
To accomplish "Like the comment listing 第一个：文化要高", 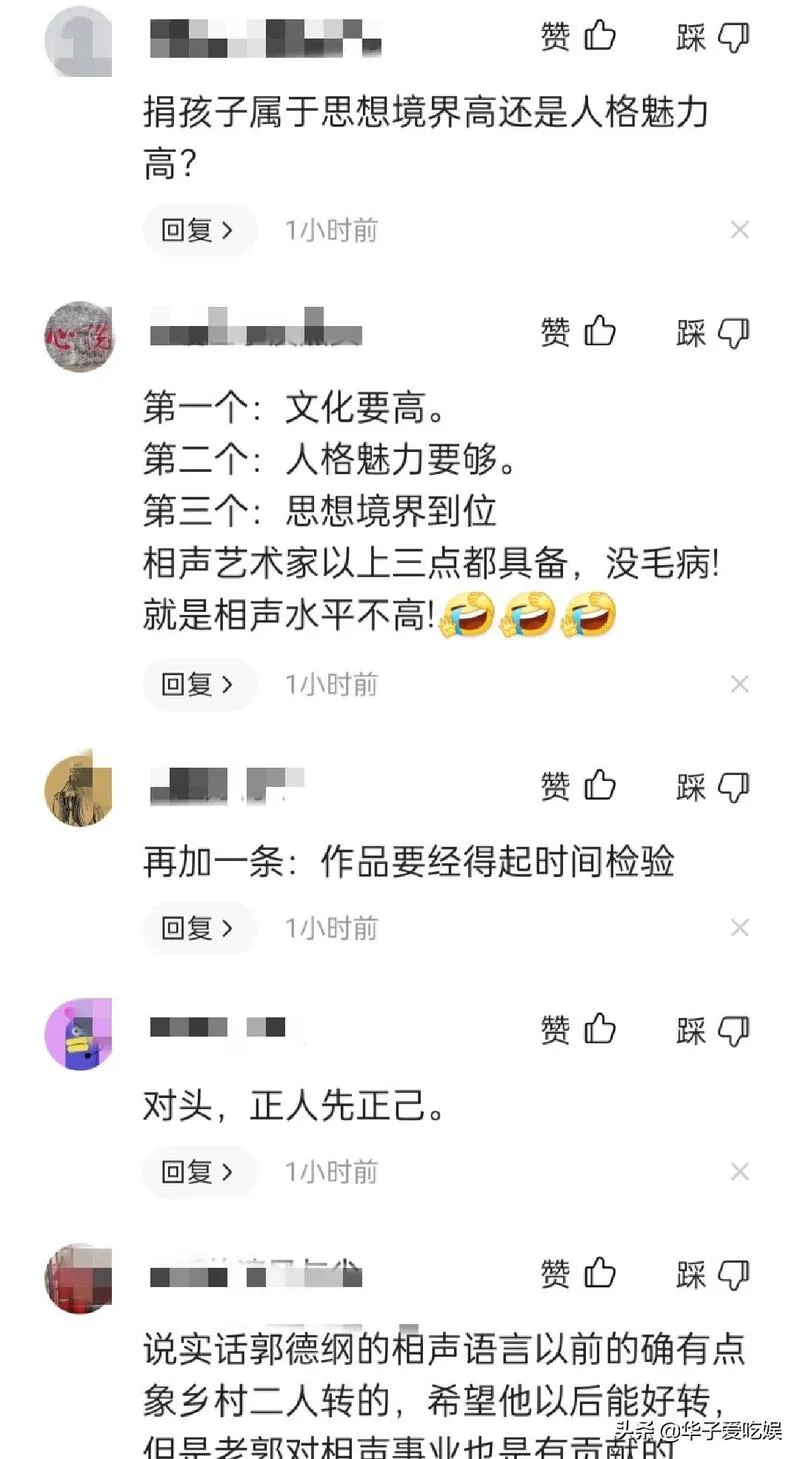I will [x=578, y=331].
